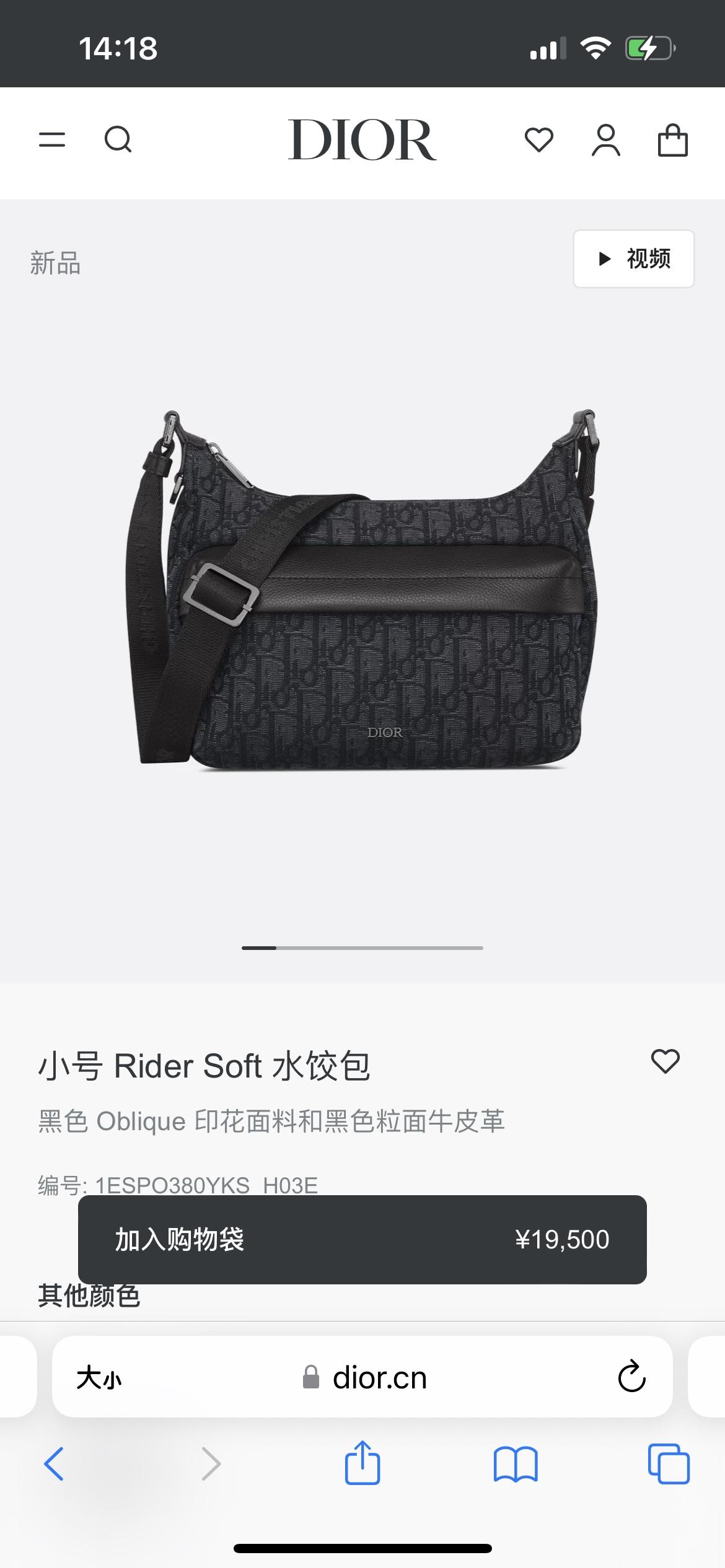Image resolution: width=725 pixels, height=1568 pixels.
Task: Share this page
Action: pos(362,1463)
